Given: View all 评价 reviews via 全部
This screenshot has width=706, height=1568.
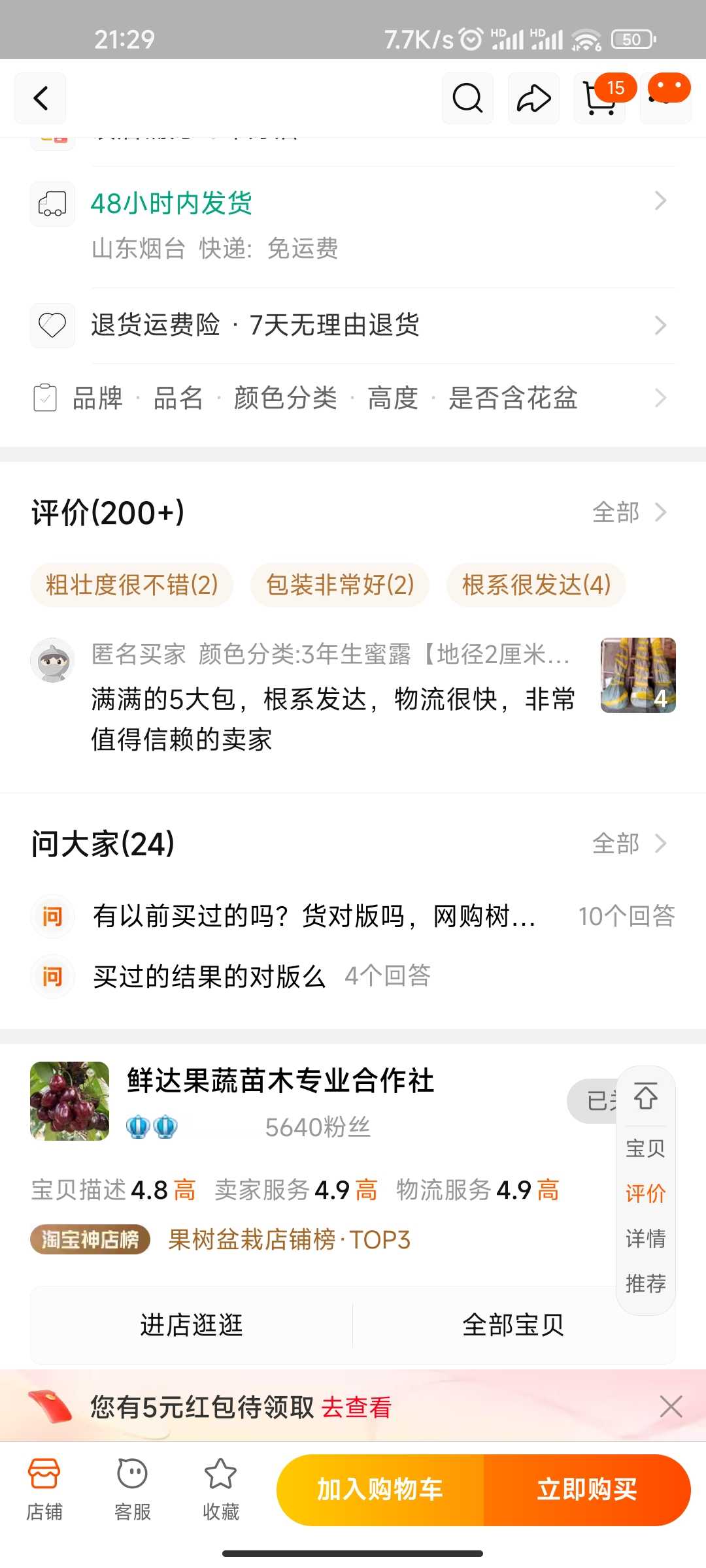Looking at the screenshot, I should [628, 513].
